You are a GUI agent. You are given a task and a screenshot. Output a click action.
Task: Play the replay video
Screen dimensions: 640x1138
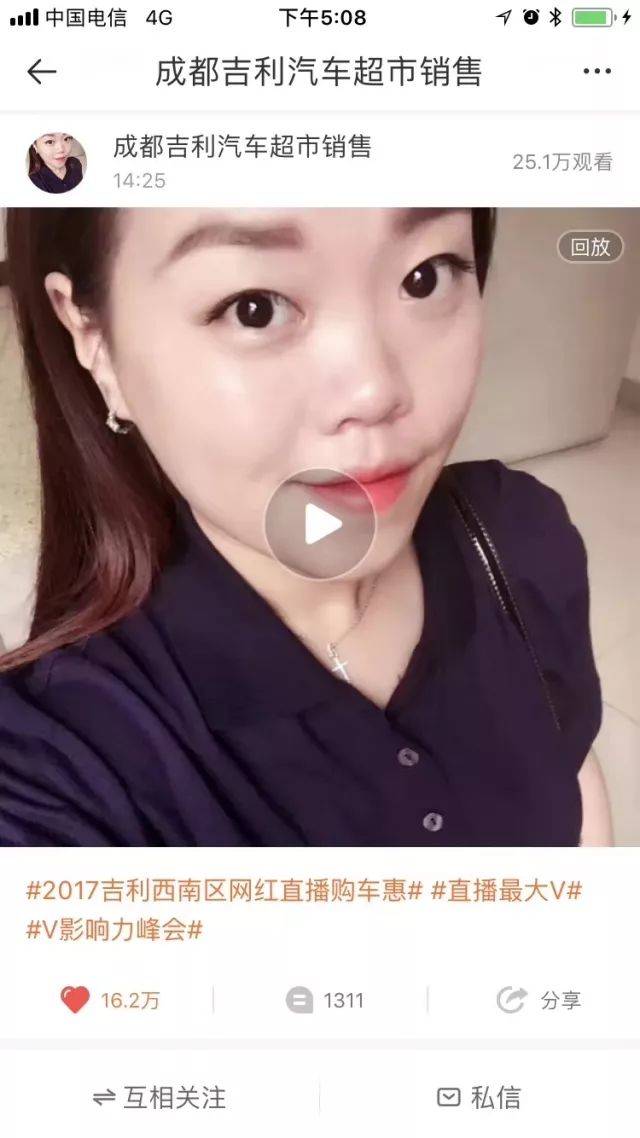click(320, 523)
